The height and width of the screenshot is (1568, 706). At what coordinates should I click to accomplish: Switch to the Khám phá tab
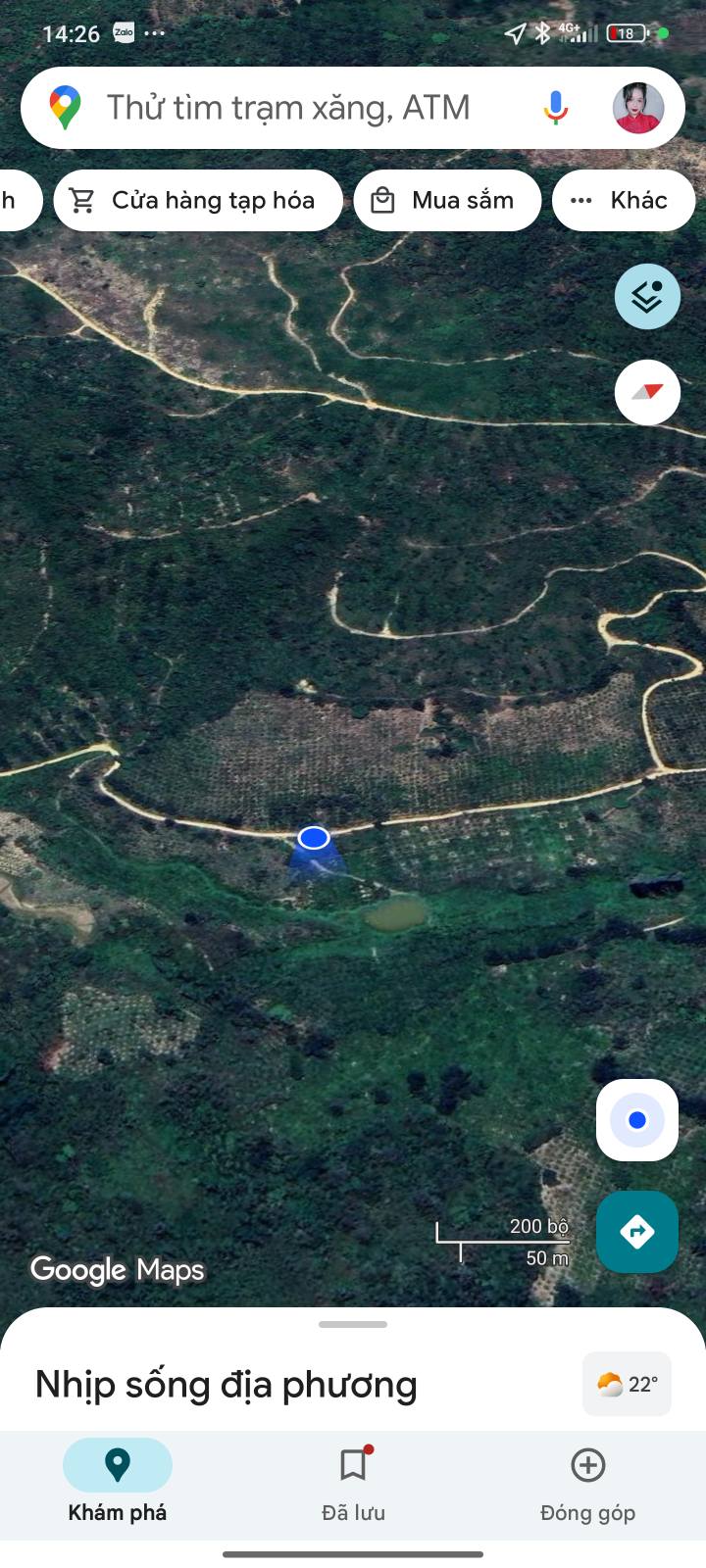tap(118, 1482)
